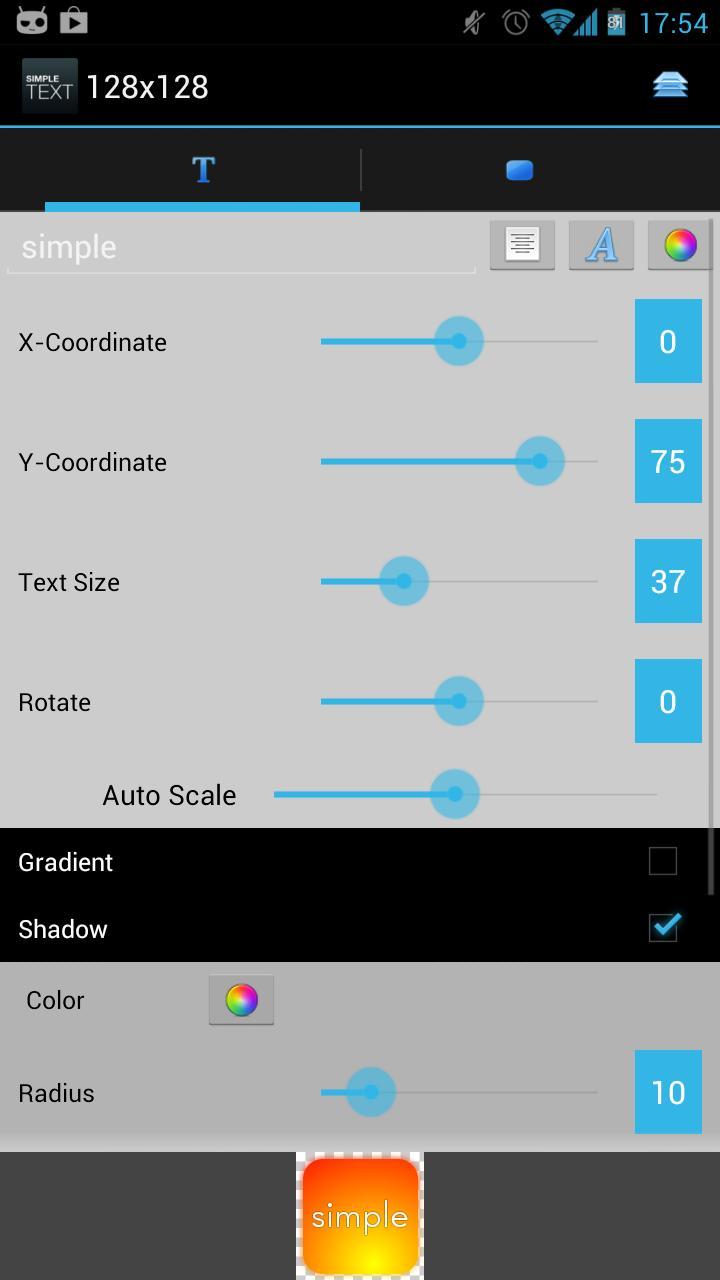This screenshot has width=720, height=1280.
Task: Tap the Auto Scale slider
Action: 455,795
